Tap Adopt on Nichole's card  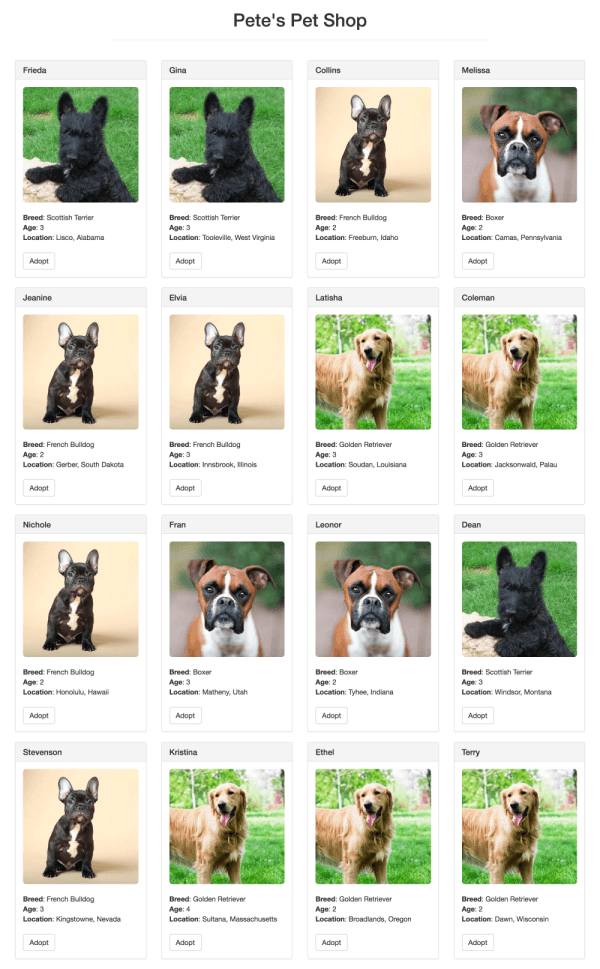[39, 715]
